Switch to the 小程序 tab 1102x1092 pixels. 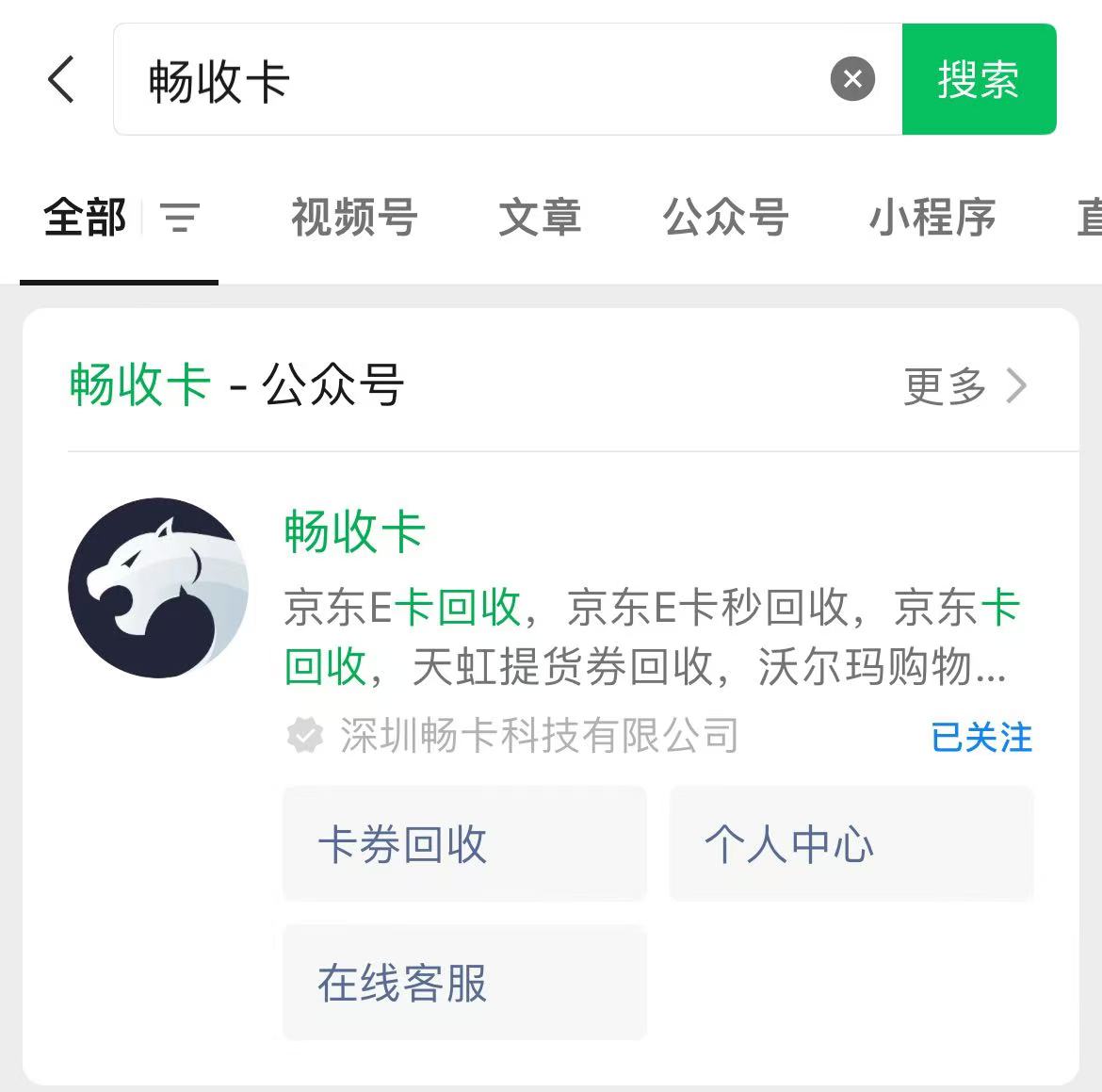coord(932,218)
